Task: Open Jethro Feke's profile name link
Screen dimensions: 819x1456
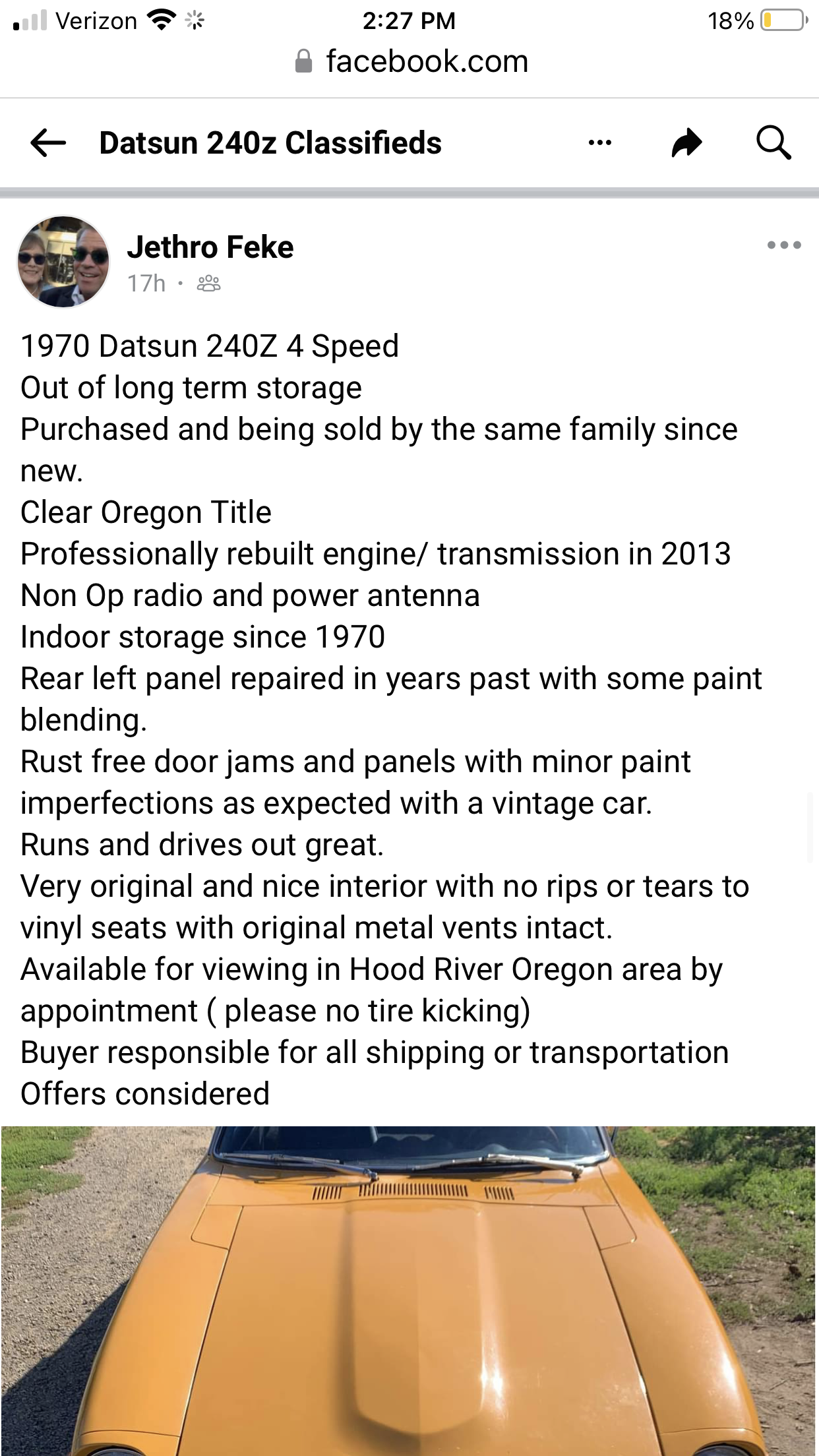Action: click(x=210, y=247)
